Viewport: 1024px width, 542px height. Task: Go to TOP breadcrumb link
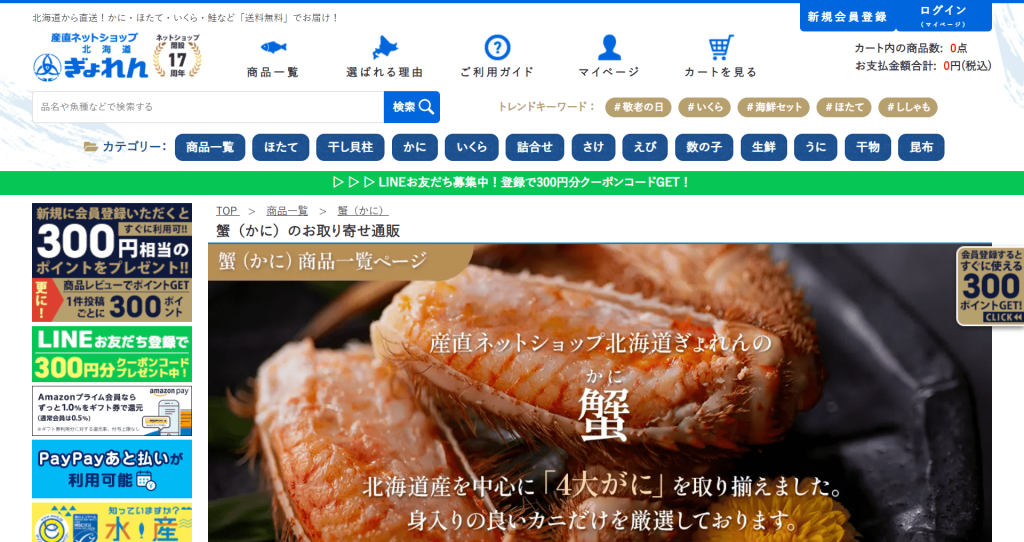227,211
